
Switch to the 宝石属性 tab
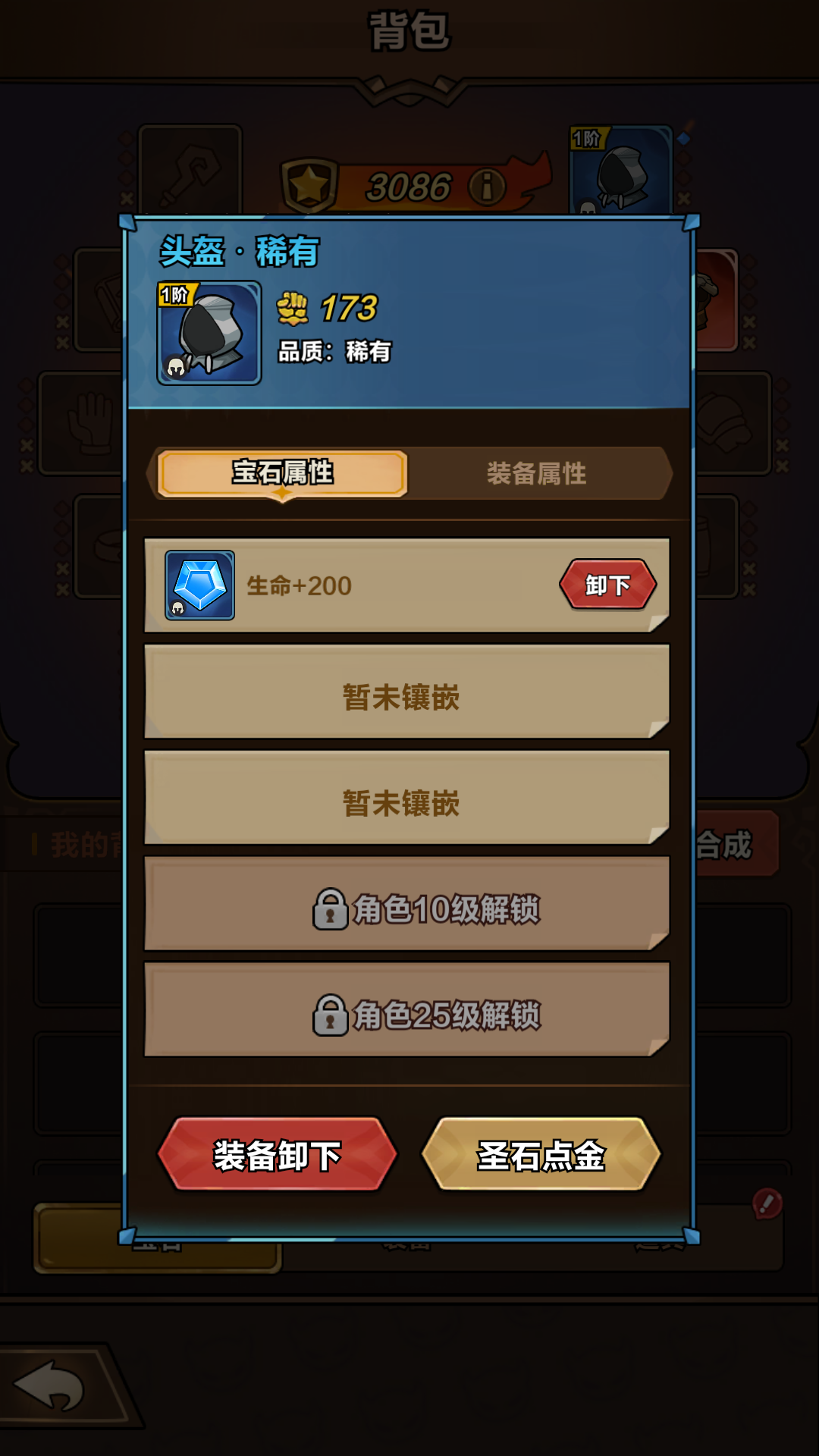click(x=281, y=472)
